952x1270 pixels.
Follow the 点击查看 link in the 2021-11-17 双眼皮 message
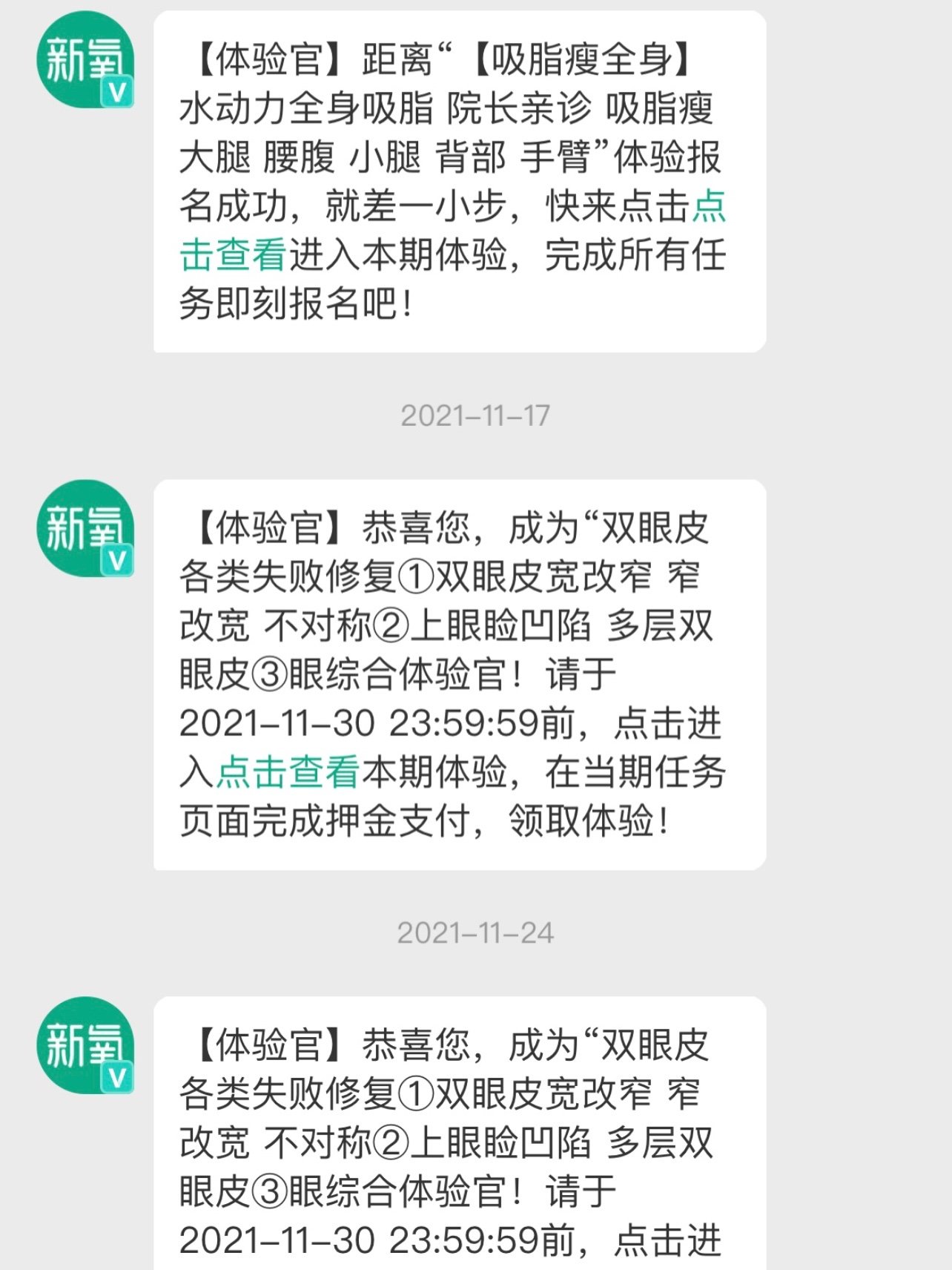click(x=288, y=771)
